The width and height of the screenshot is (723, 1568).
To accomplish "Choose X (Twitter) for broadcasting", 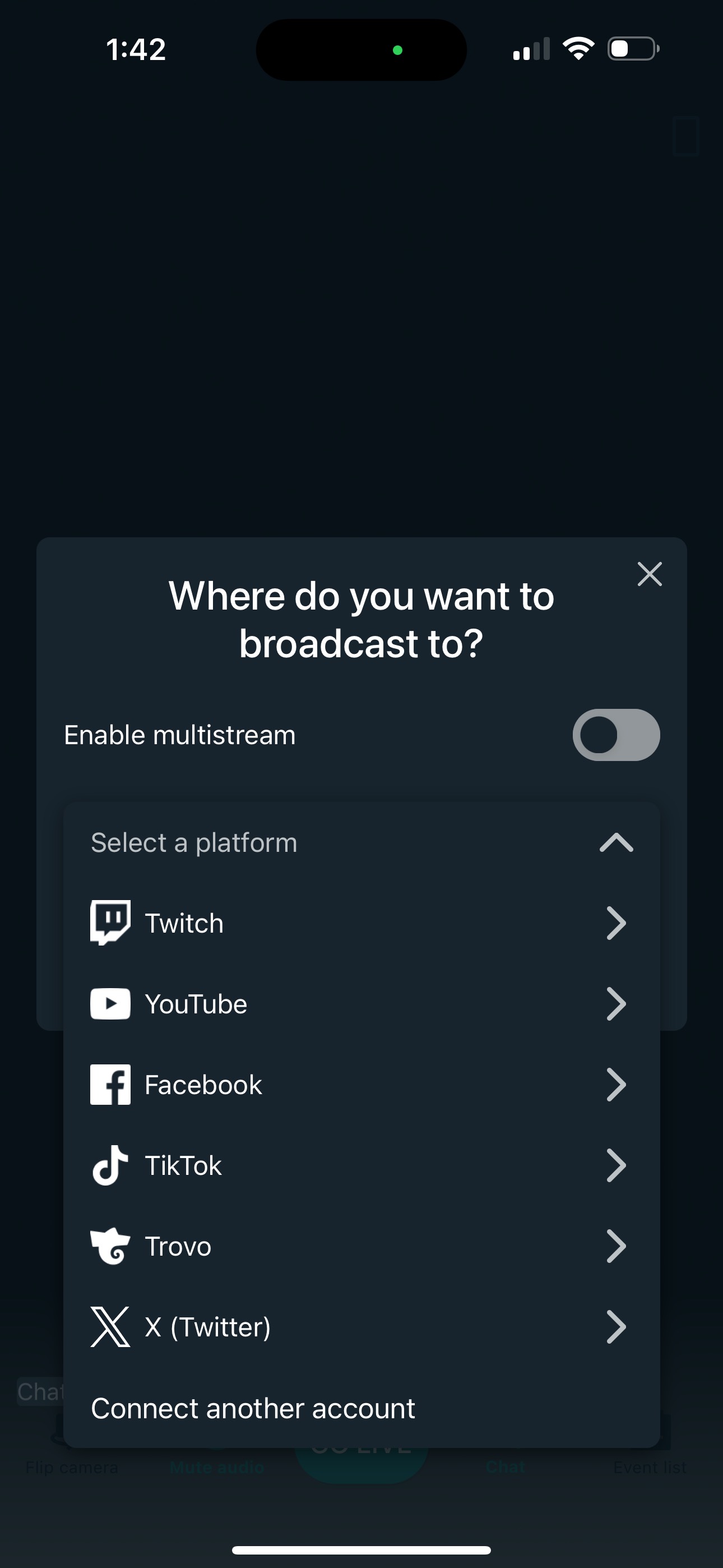I will 361,1327.
